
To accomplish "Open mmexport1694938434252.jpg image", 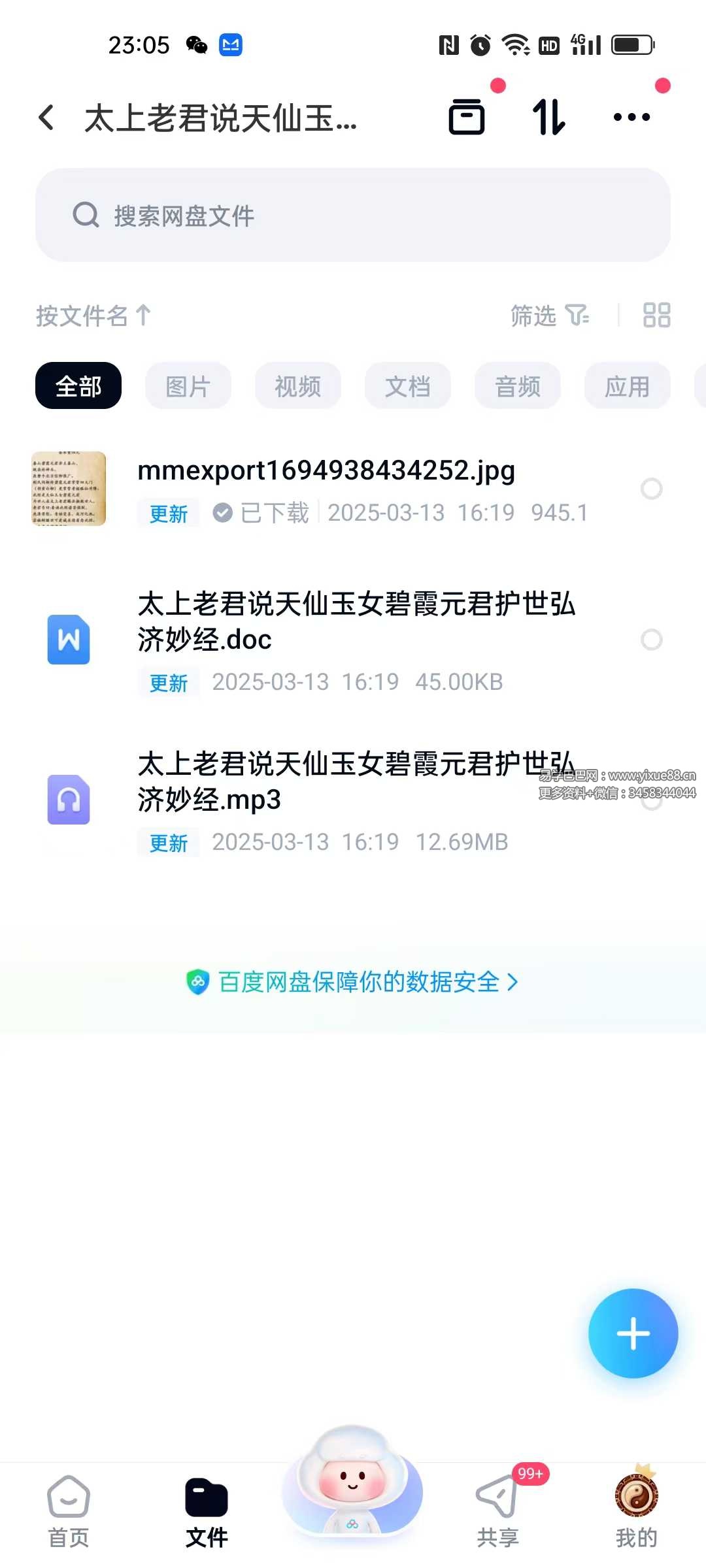I will pos(326,472).
